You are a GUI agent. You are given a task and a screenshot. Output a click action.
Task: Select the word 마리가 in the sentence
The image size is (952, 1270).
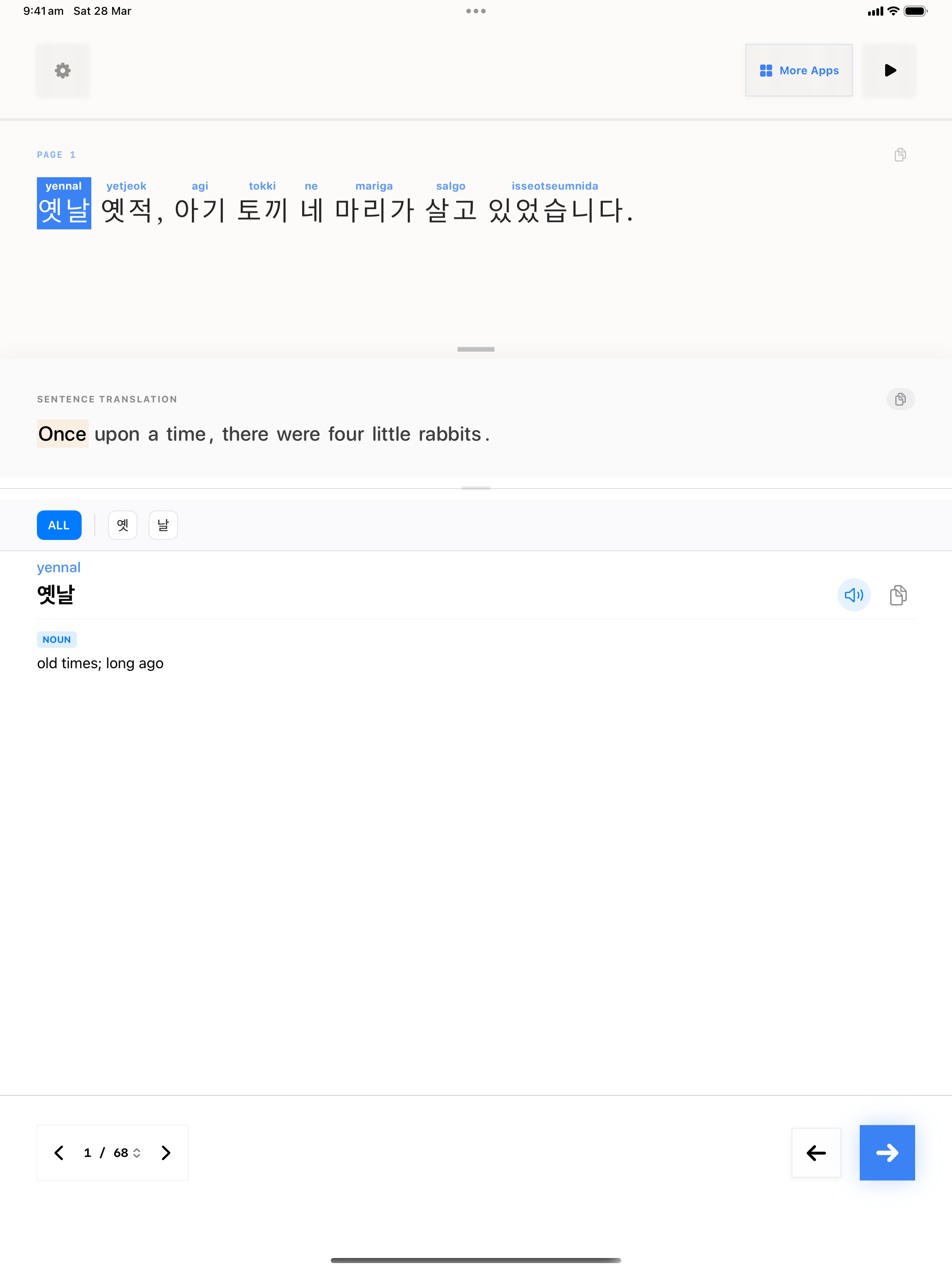click(x=374, y=210)
